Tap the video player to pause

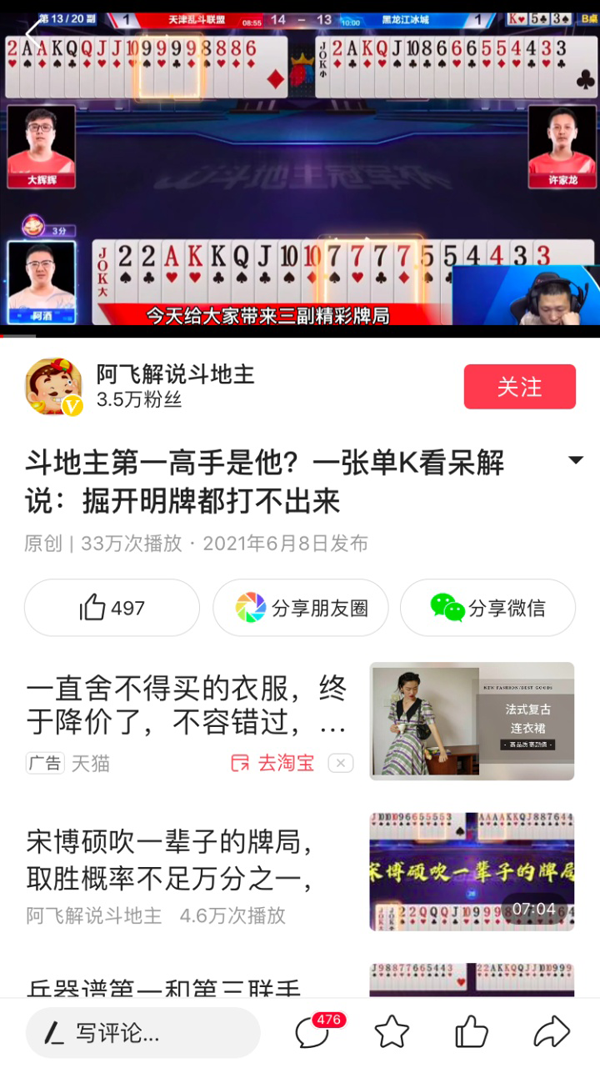[300, 170]
